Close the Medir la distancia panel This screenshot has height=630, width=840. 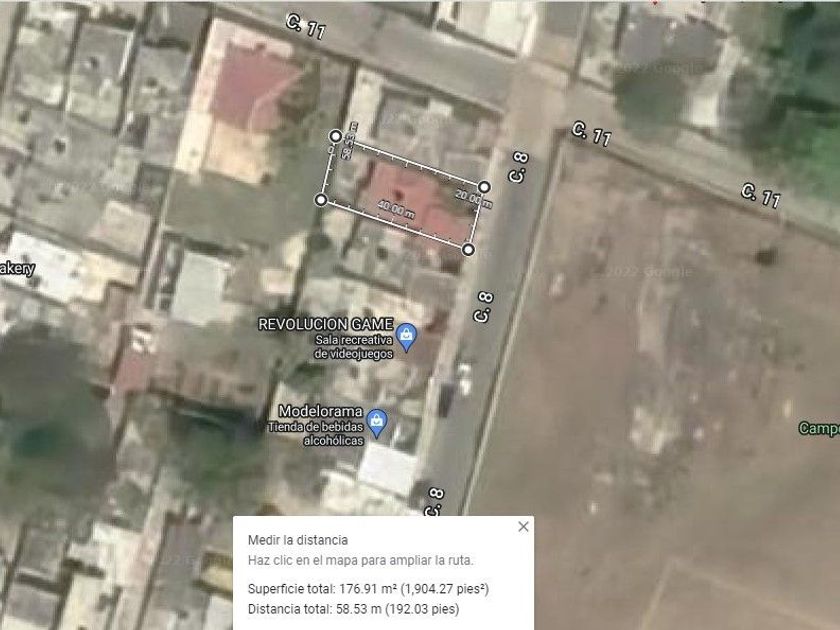click(523, 527)
